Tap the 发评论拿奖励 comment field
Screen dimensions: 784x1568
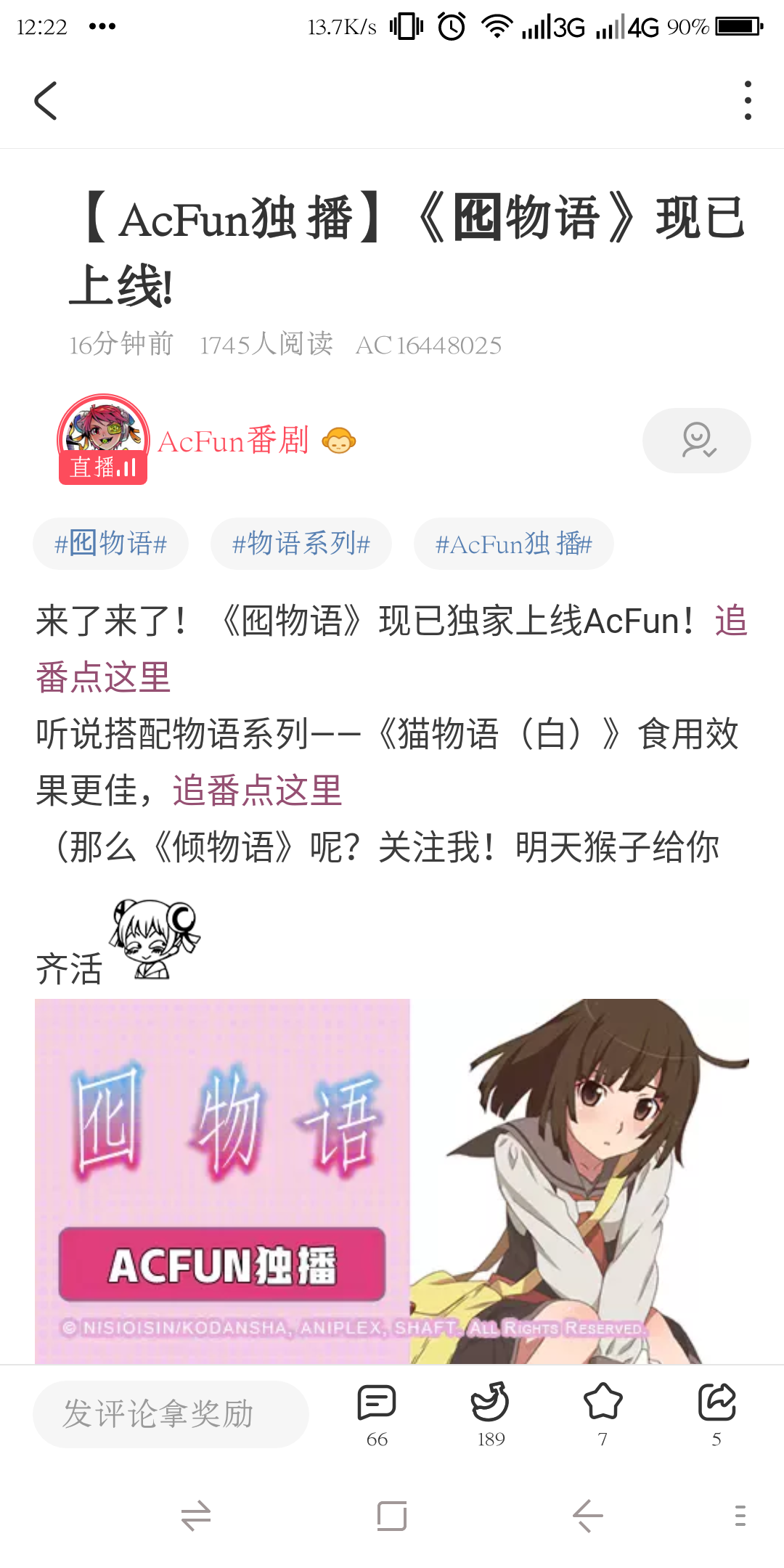(x=171, y=1414)
